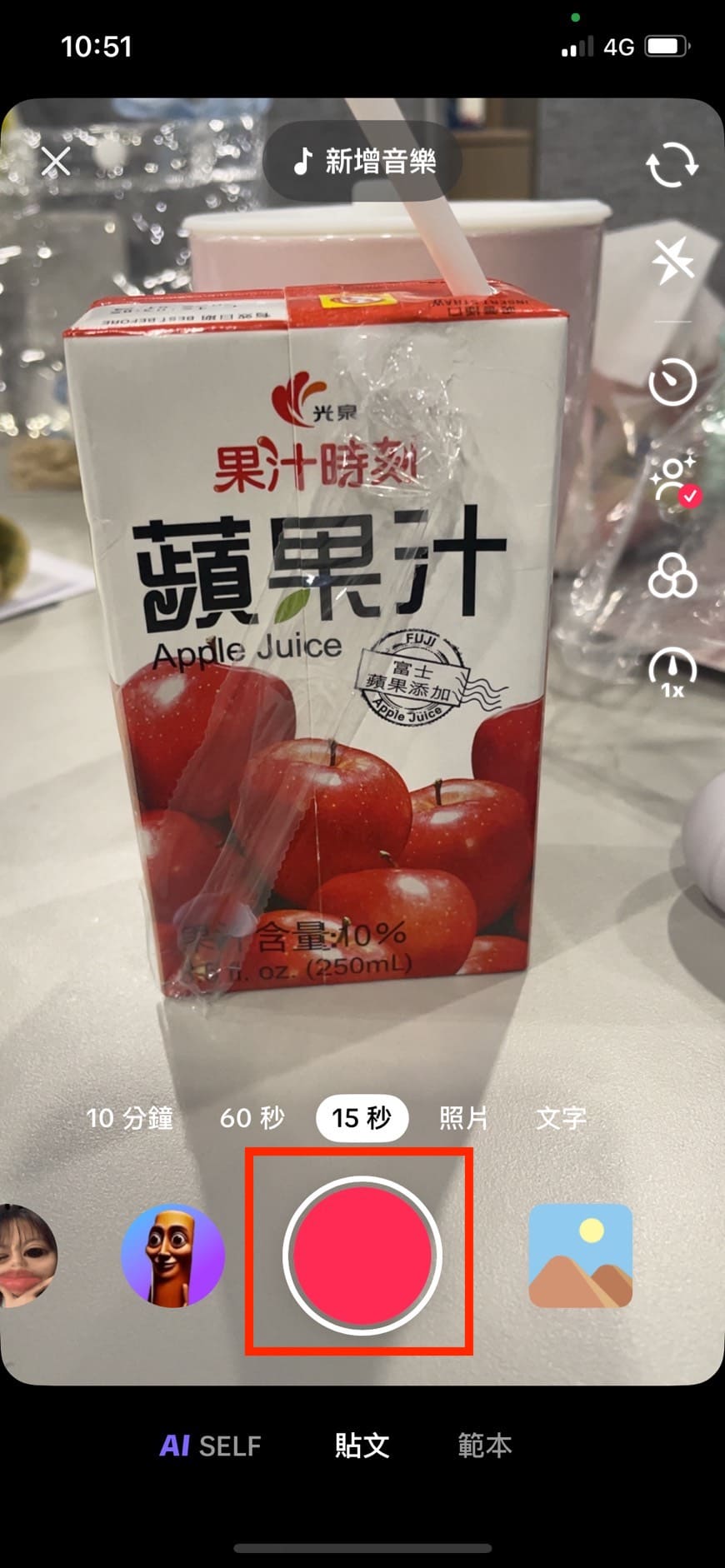Viewport: 725px width, 1568px height.
Task: Change the 1x recording speed
Action: (672, 672)
